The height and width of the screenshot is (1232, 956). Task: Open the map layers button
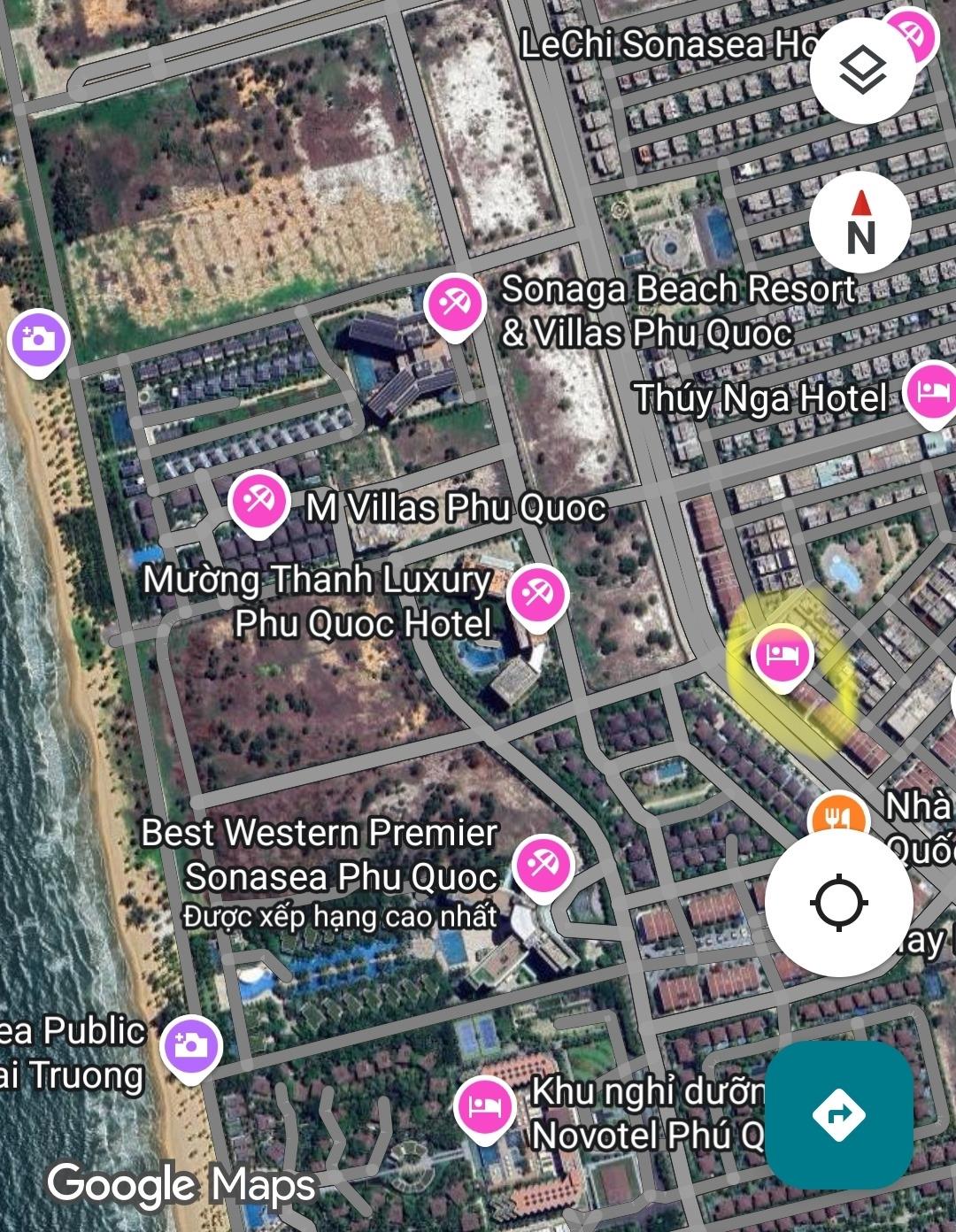(x=862, y=71)
